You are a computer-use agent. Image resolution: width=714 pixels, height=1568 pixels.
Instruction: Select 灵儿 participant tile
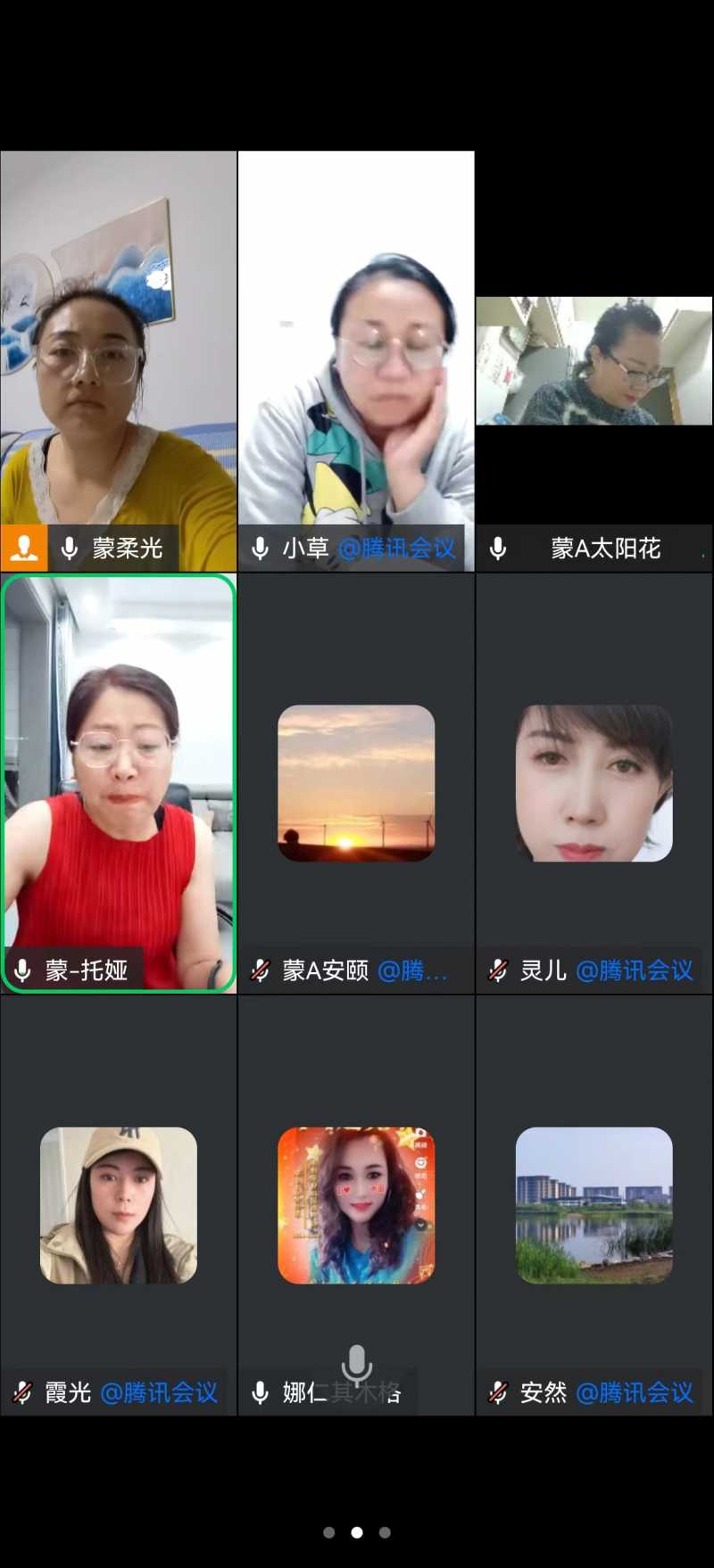[x=594, y=783]
